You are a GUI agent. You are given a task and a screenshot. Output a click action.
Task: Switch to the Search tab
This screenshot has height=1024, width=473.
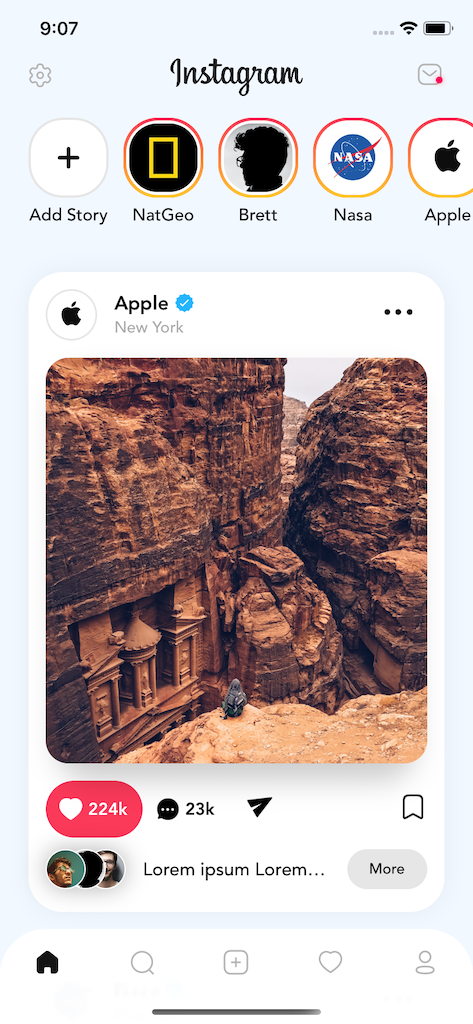pyautogui.click(x=142, y=963)
